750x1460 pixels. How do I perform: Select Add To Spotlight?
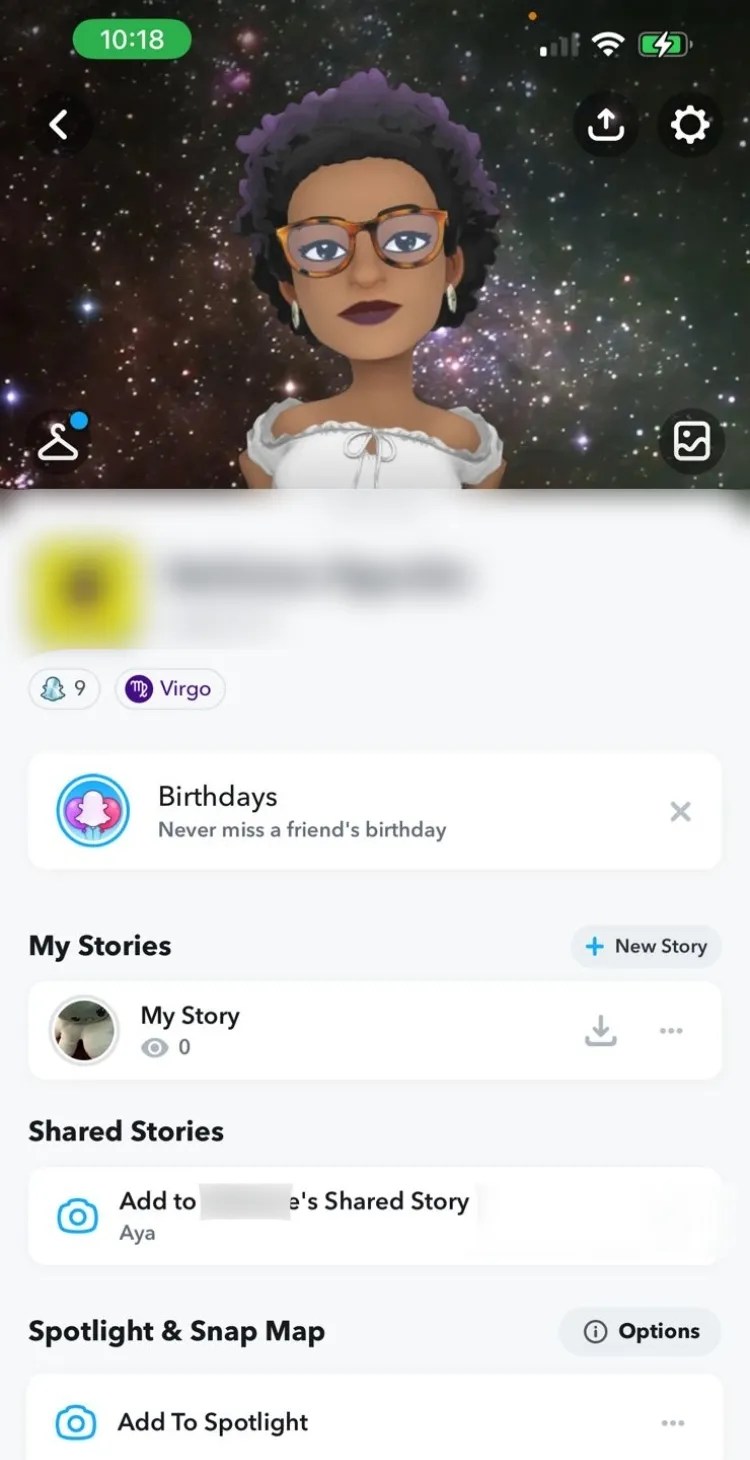(212, 1422)
